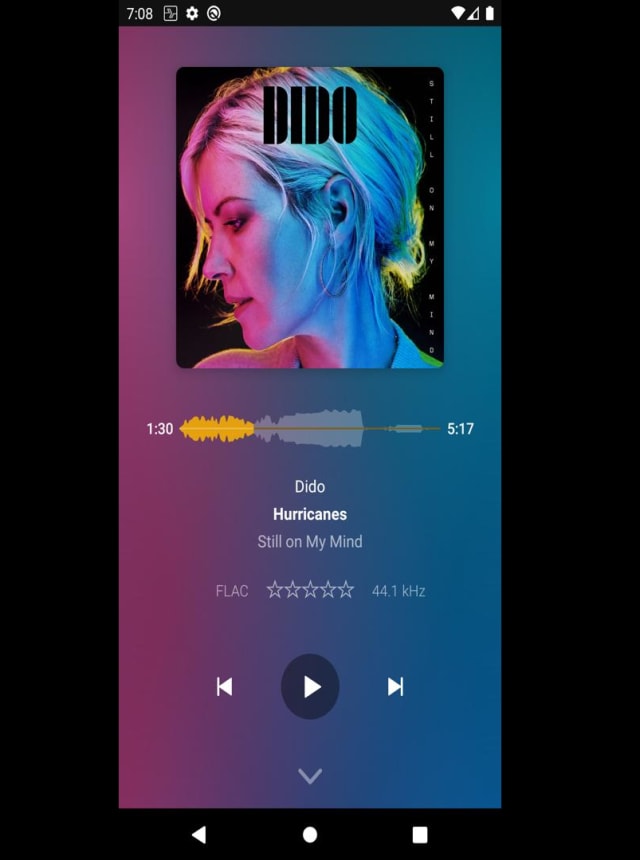Skip to the previous track
Viewport: 640px width, 860px height.
click(x=225, y=686)
